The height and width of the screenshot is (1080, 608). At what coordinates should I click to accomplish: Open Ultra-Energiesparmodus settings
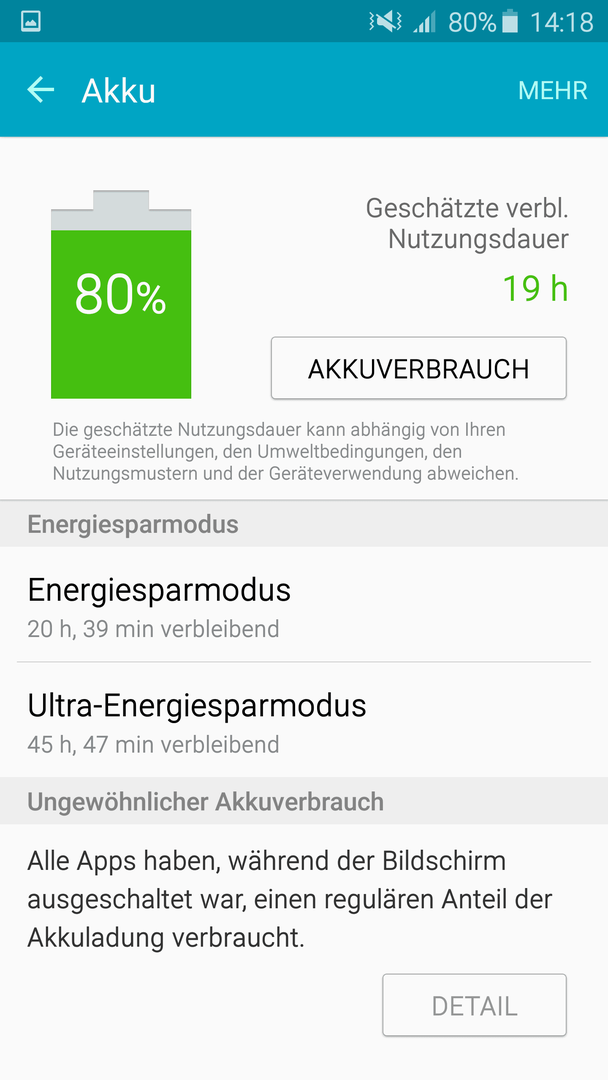coord(304,720)
